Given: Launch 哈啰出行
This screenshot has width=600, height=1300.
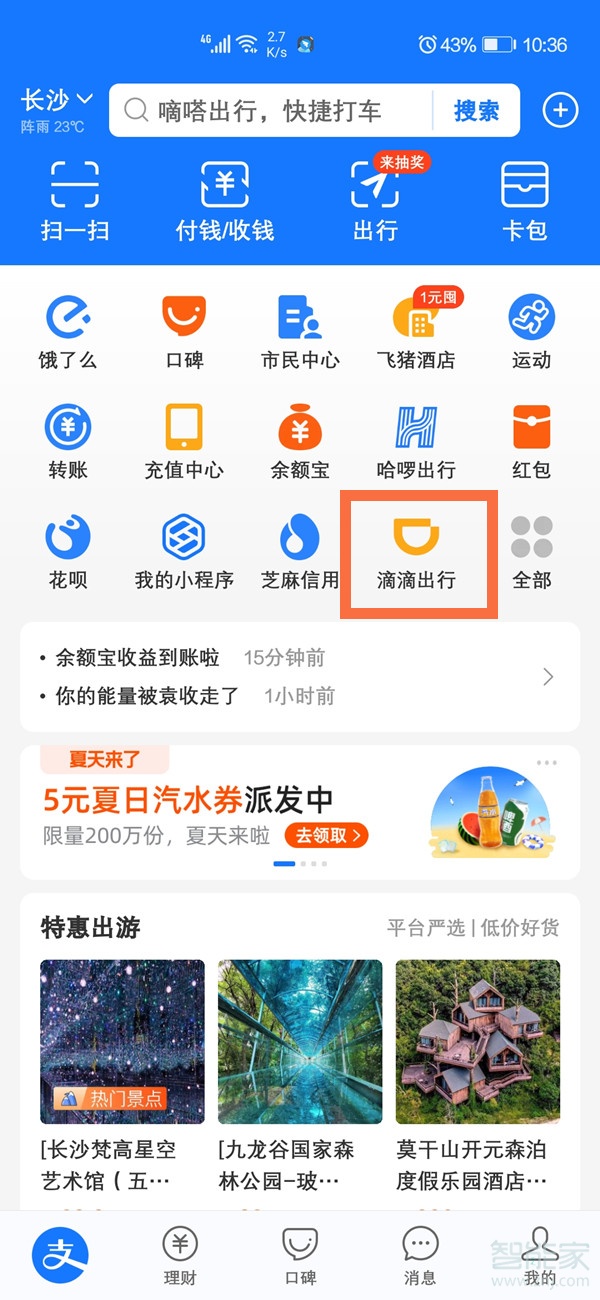Looking at the screenshot, I should point(416,441).
